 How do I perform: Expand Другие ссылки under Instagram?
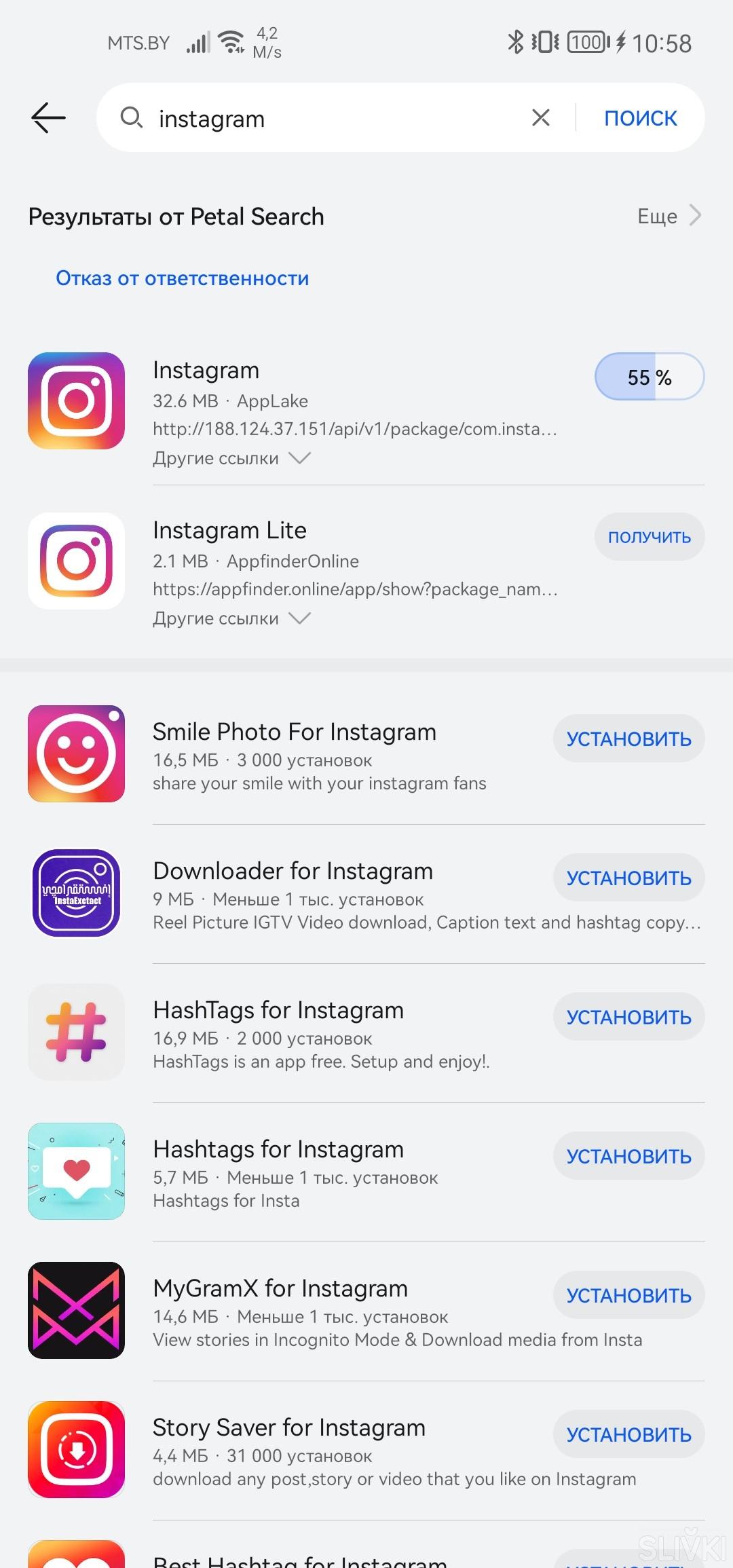click(231, 458)
